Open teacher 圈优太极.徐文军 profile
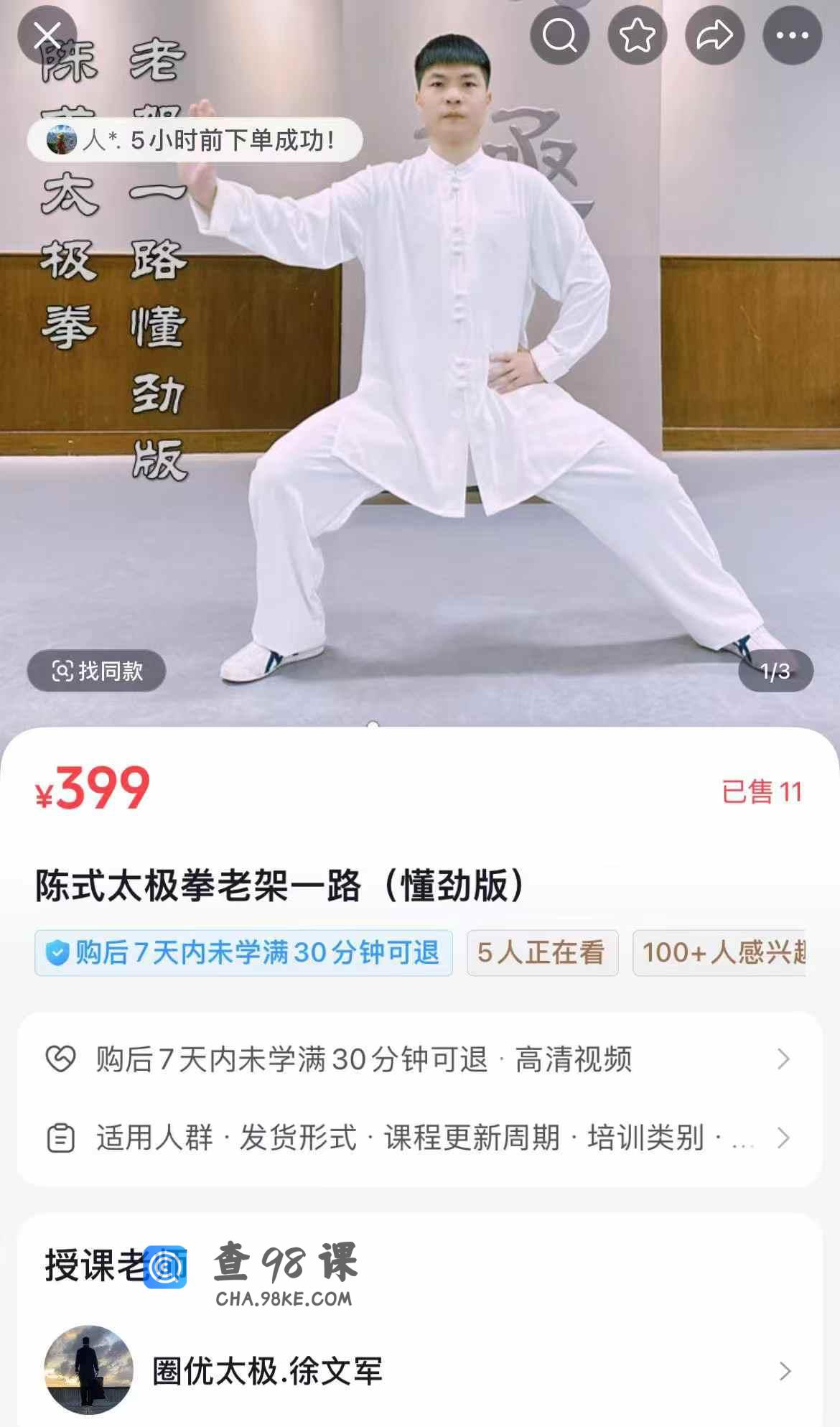The width and height of the screenshot is (840, 1427). 419,1370
